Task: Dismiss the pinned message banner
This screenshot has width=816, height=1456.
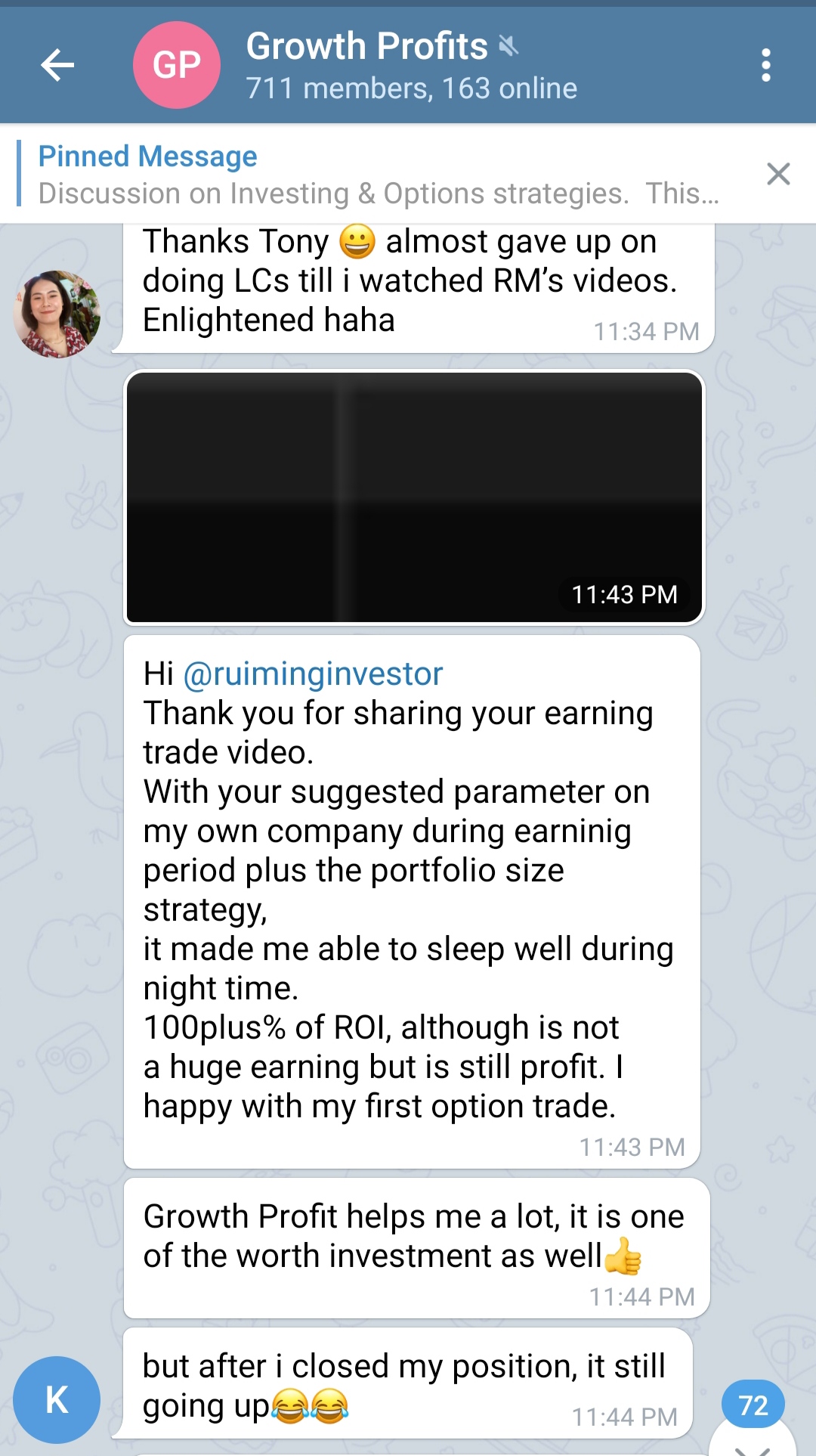Action: [778, 174]
